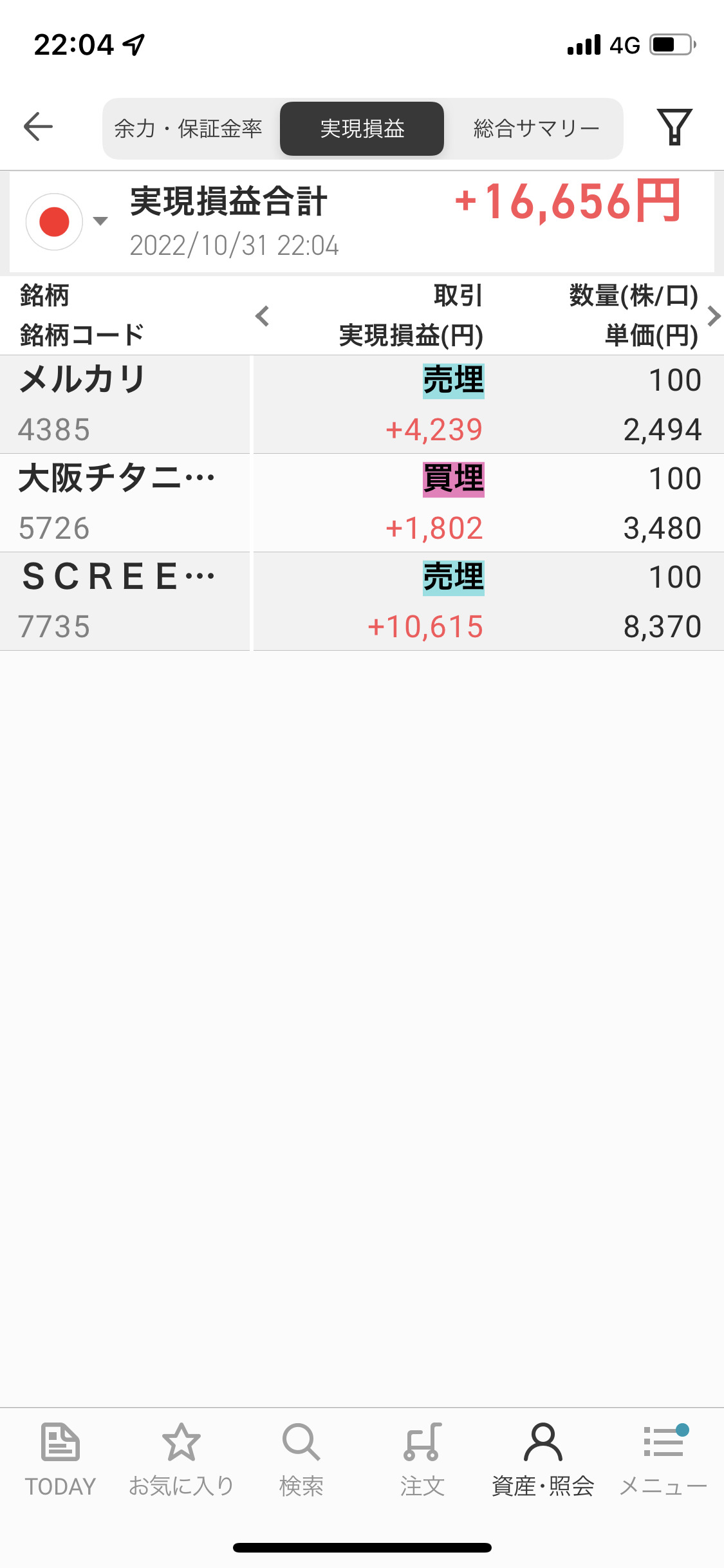Select the 実現損益 tab
The width and height of the screenshot is (724, 1568).
point(362,129)
